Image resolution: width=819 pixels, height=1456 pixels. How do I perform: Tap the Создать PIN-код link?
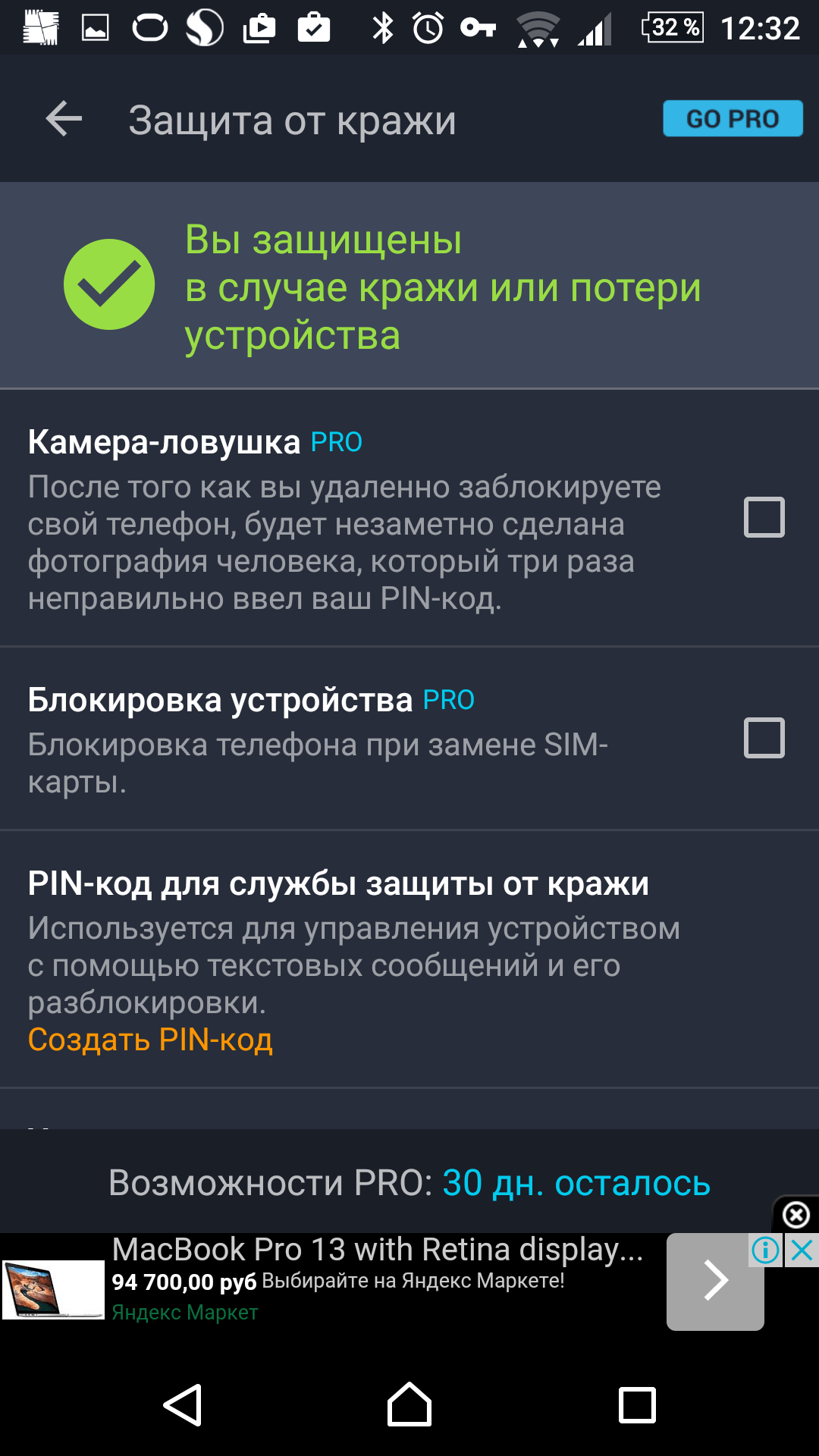click(151, 1040)
